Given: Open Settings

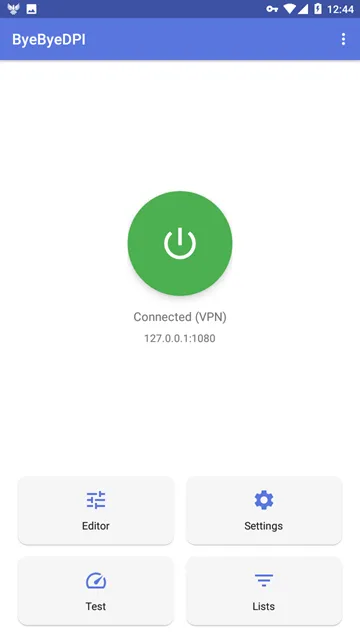Looking at the screenshot, I should 264,510.
